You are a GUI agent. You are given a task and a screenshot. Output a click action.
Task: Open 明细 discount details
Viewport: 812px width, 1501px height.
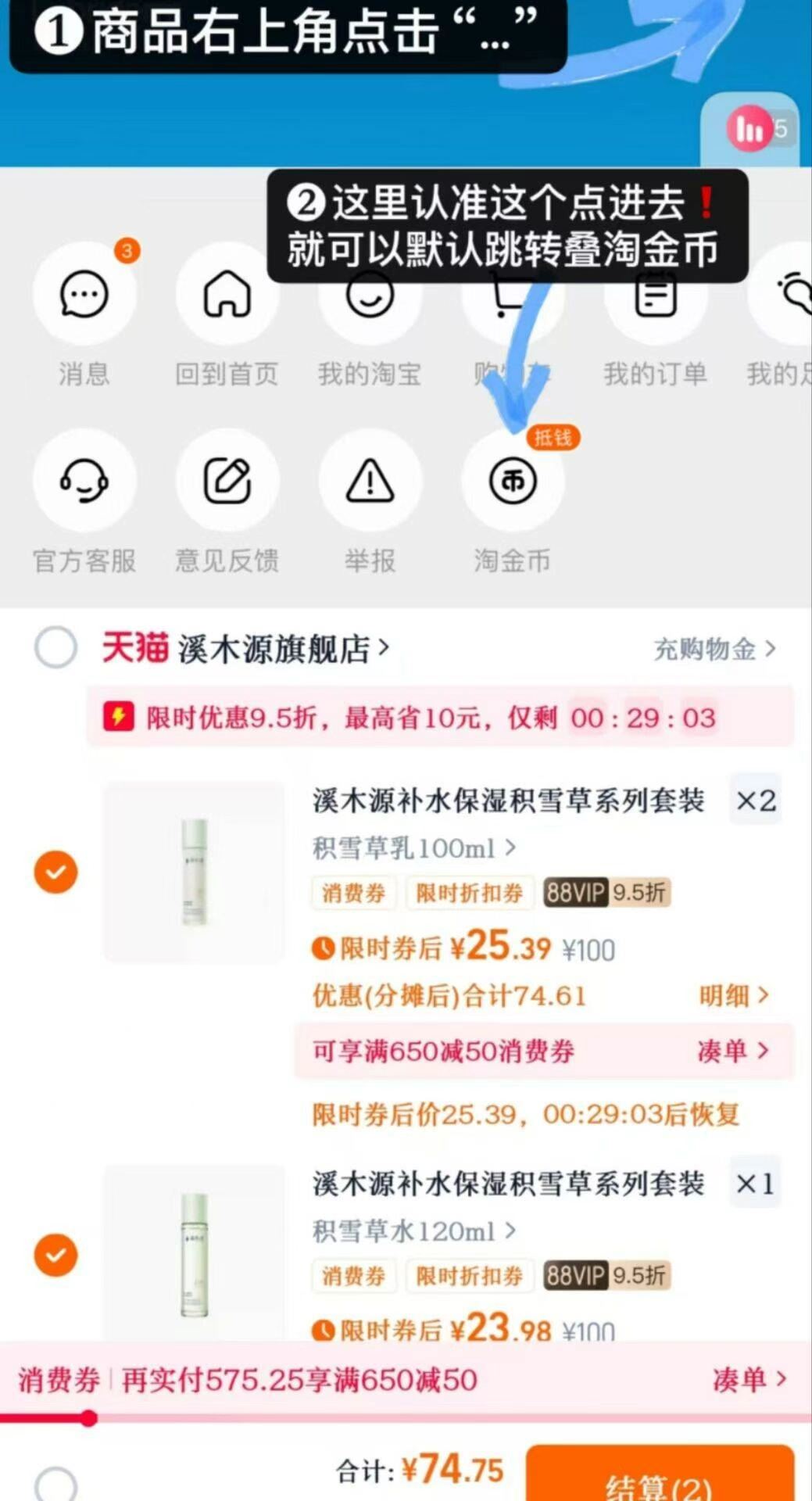(x=733, y=995)
